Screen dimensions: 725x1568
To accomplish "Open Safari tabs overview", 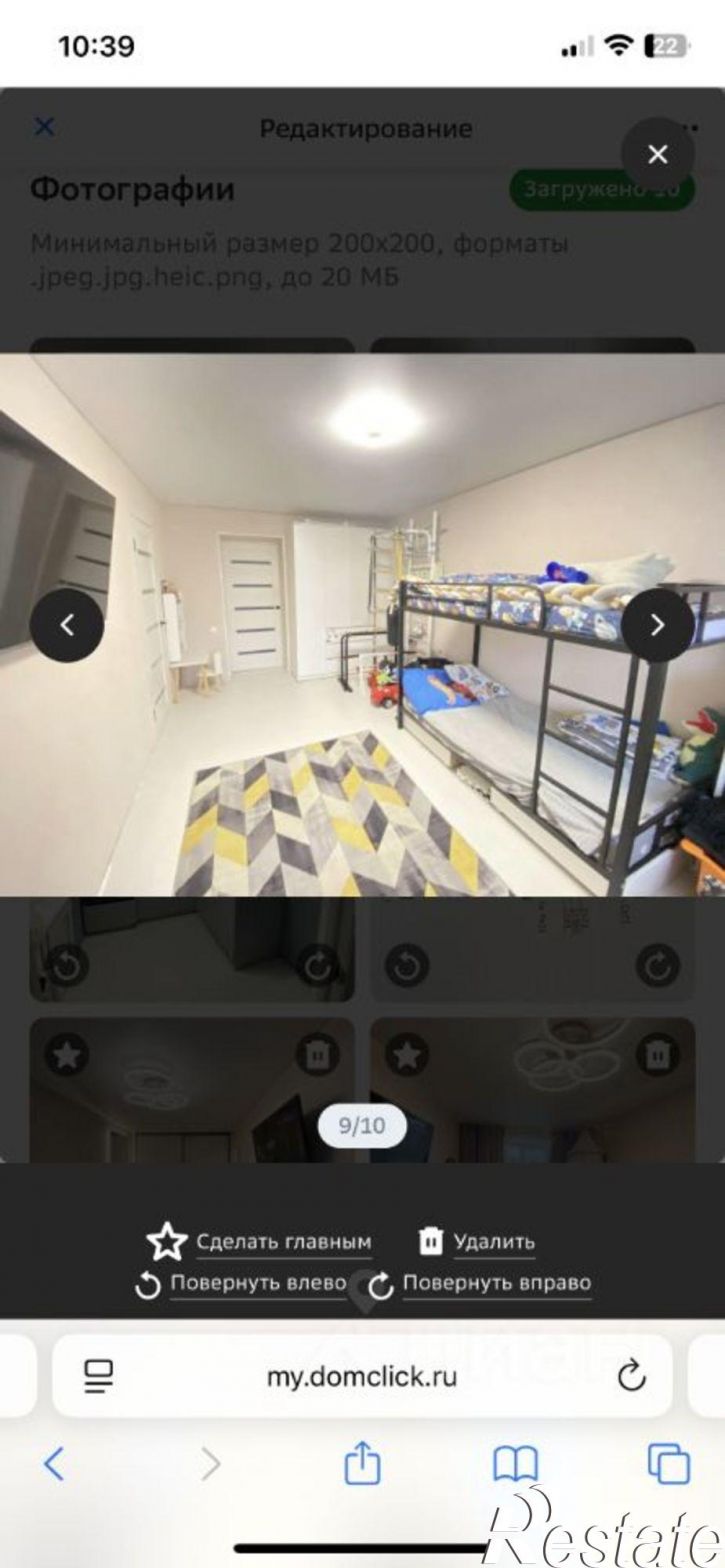I will [x=669, y=1464].
